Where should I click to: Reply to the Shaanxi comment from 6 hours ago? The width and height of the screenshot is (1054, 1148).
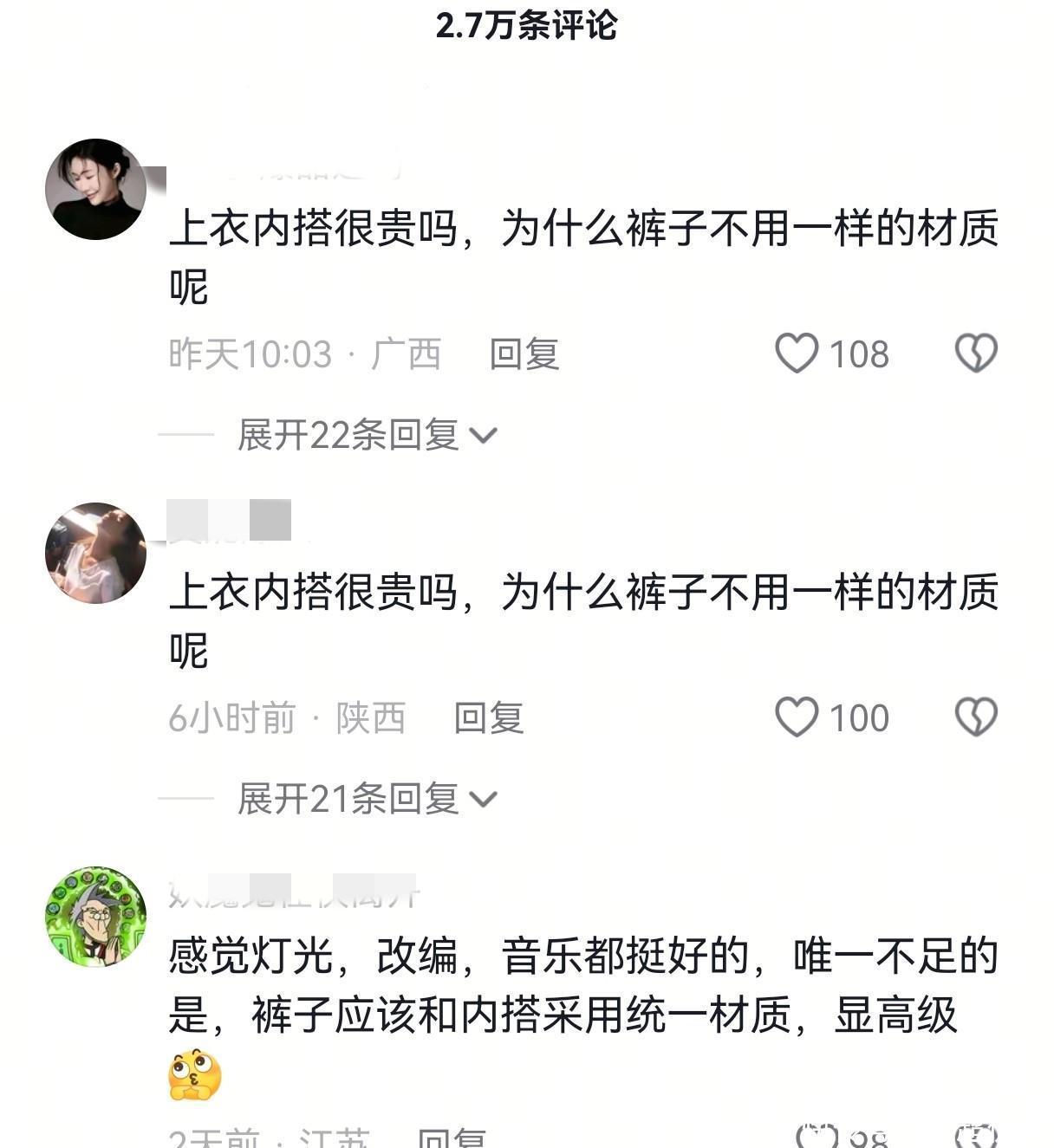click(x=489, y=718)
